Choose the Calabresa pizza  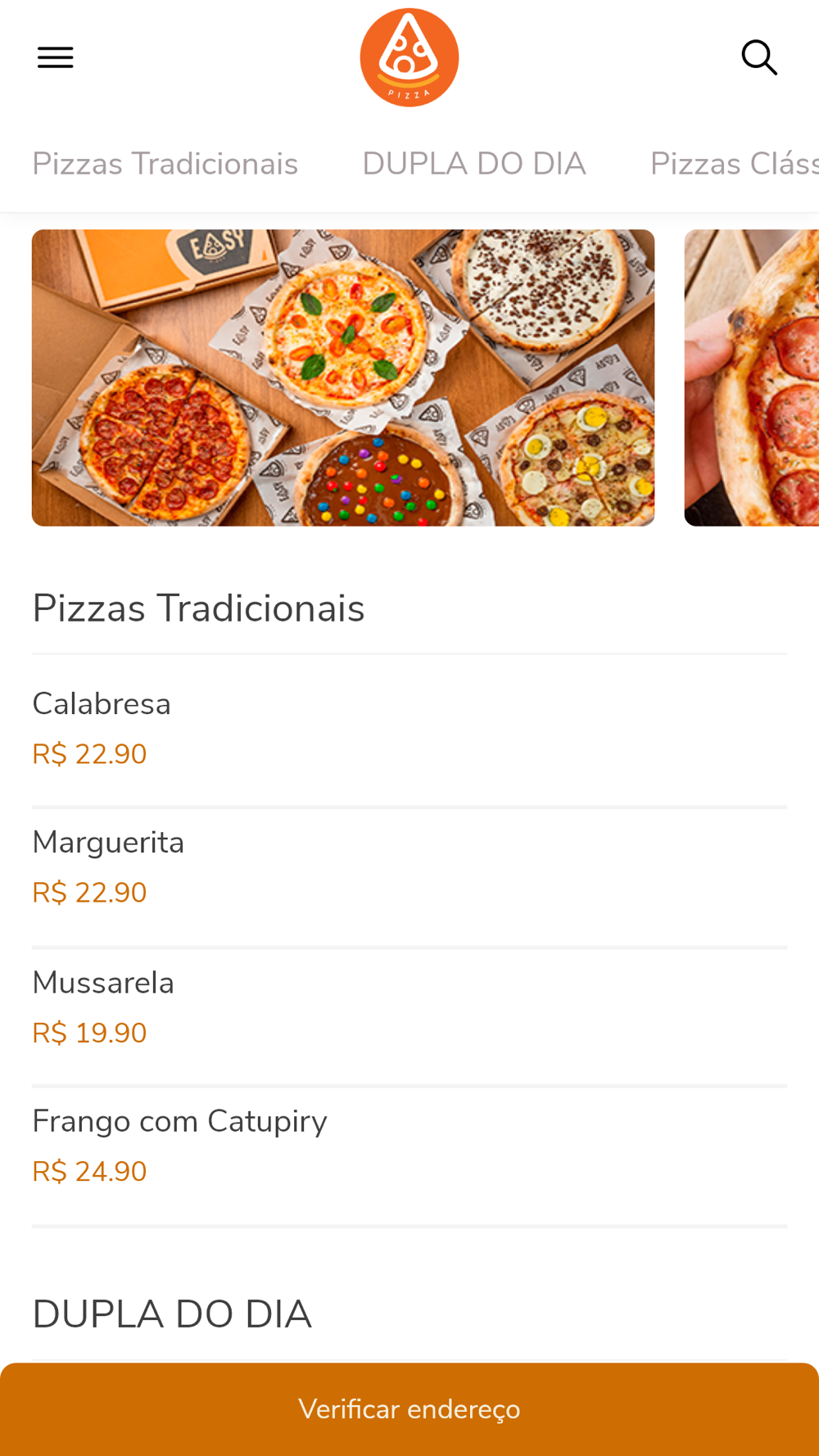tap(409, 729)
